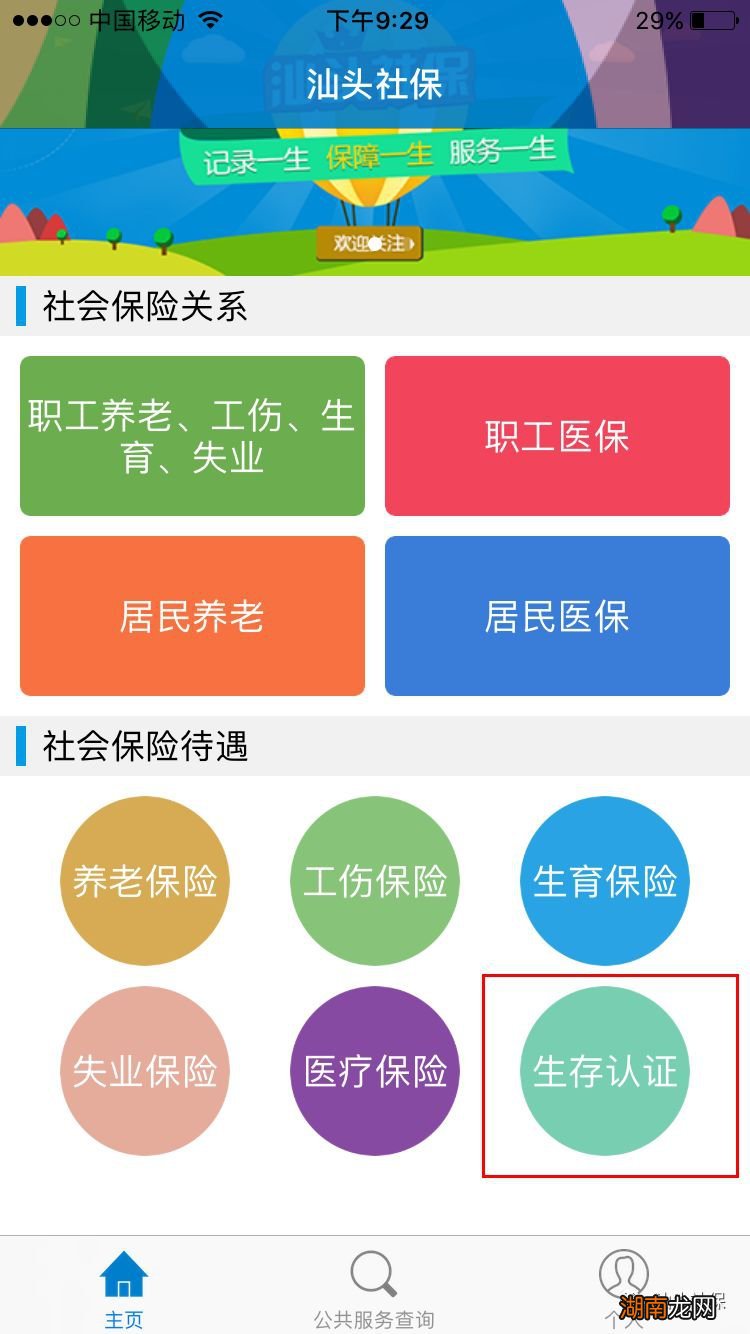Open 生育保险 maternity insurance
The width and height of the screenshot is (750, 1334).
pos(604,880)
